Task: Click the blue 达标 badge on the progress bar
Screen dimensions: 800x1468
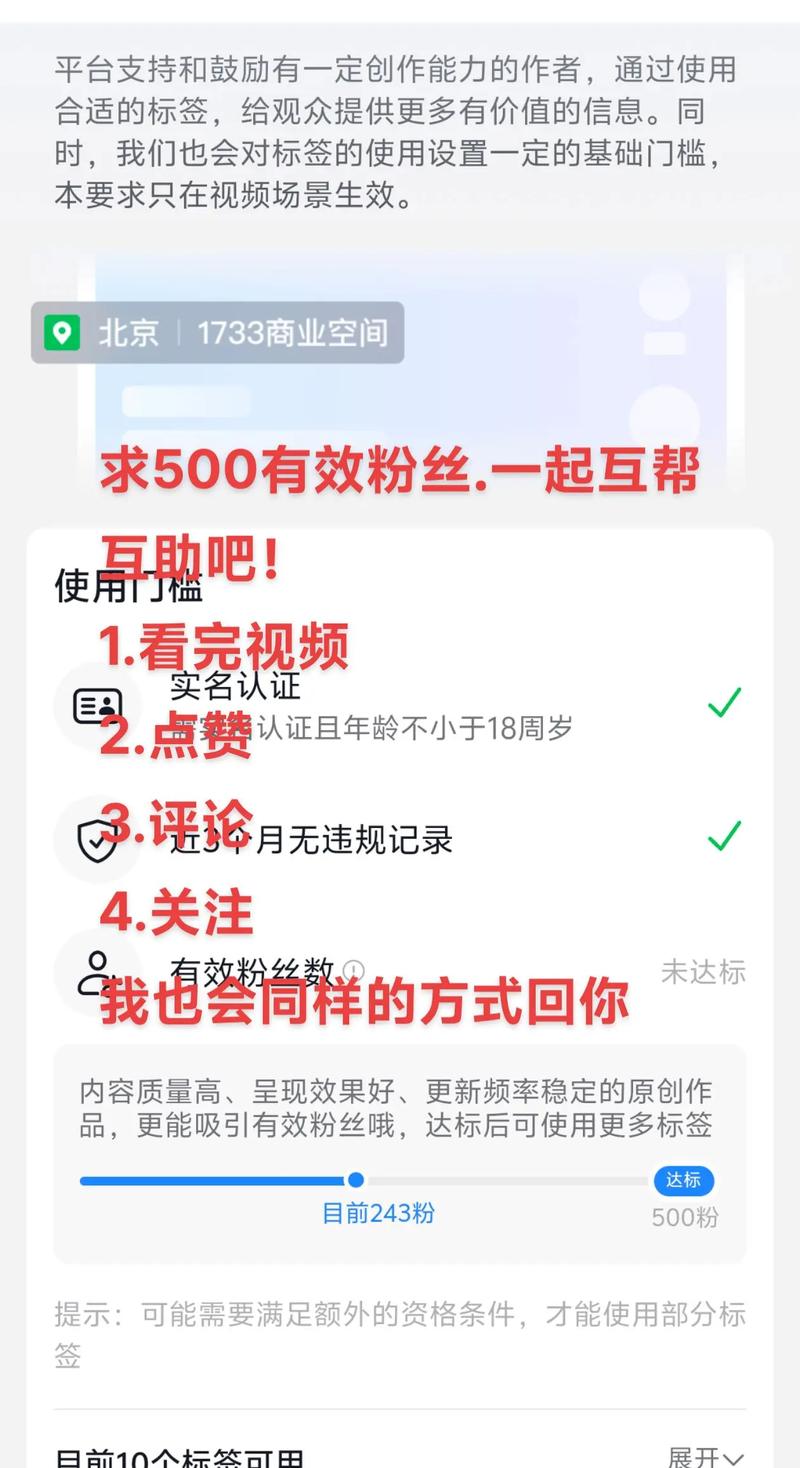Action: [x=684, y=1181]
